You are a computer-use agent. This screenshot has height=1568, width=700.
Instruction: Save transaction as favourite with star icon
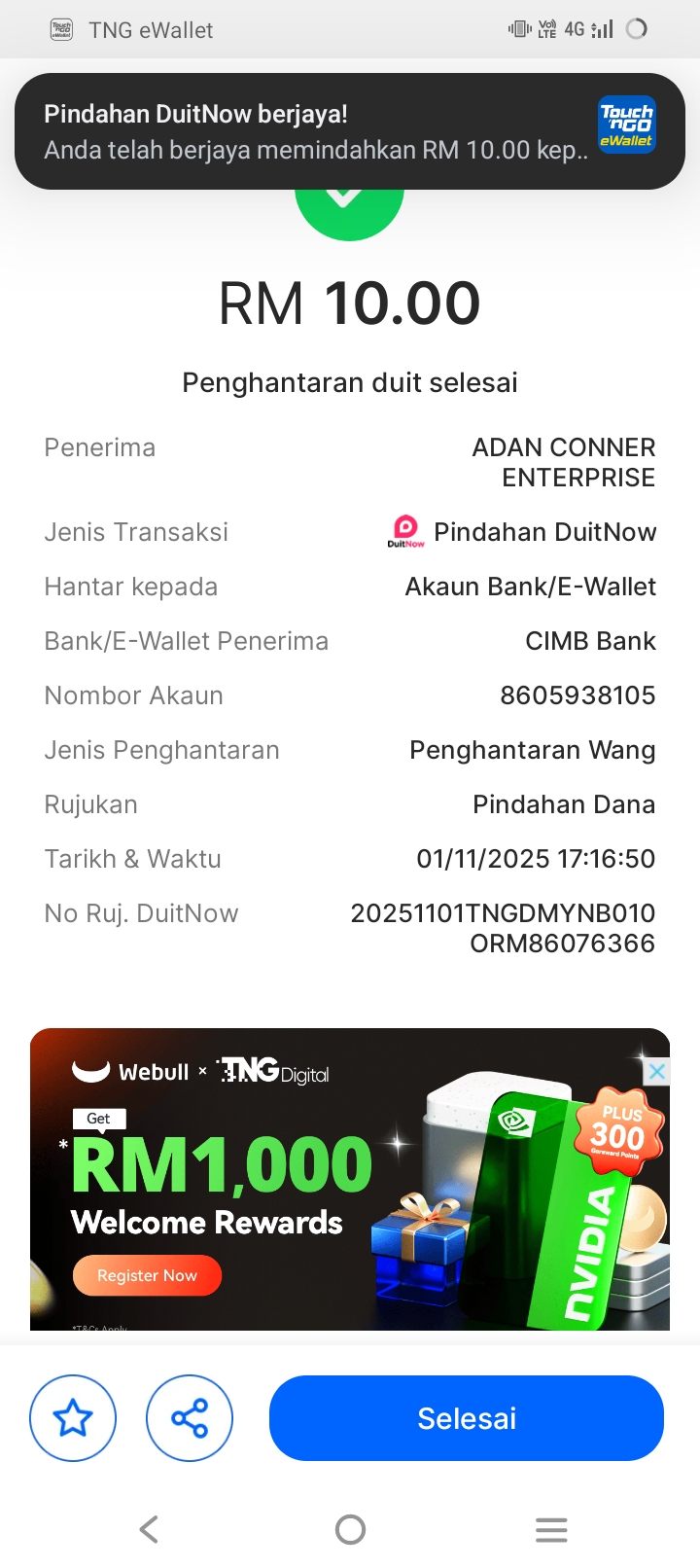click(x=73, y=1418)
